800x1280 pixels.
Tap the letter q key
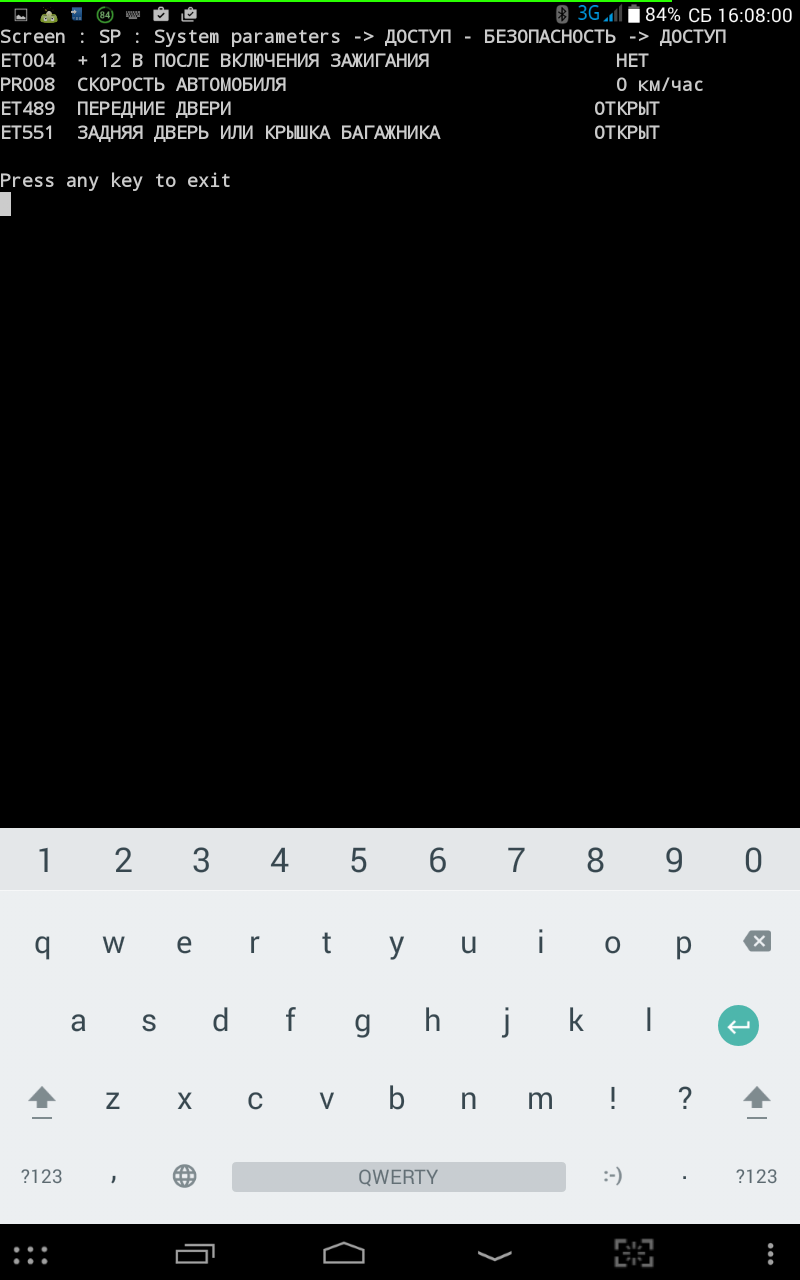tap(43, 943)
